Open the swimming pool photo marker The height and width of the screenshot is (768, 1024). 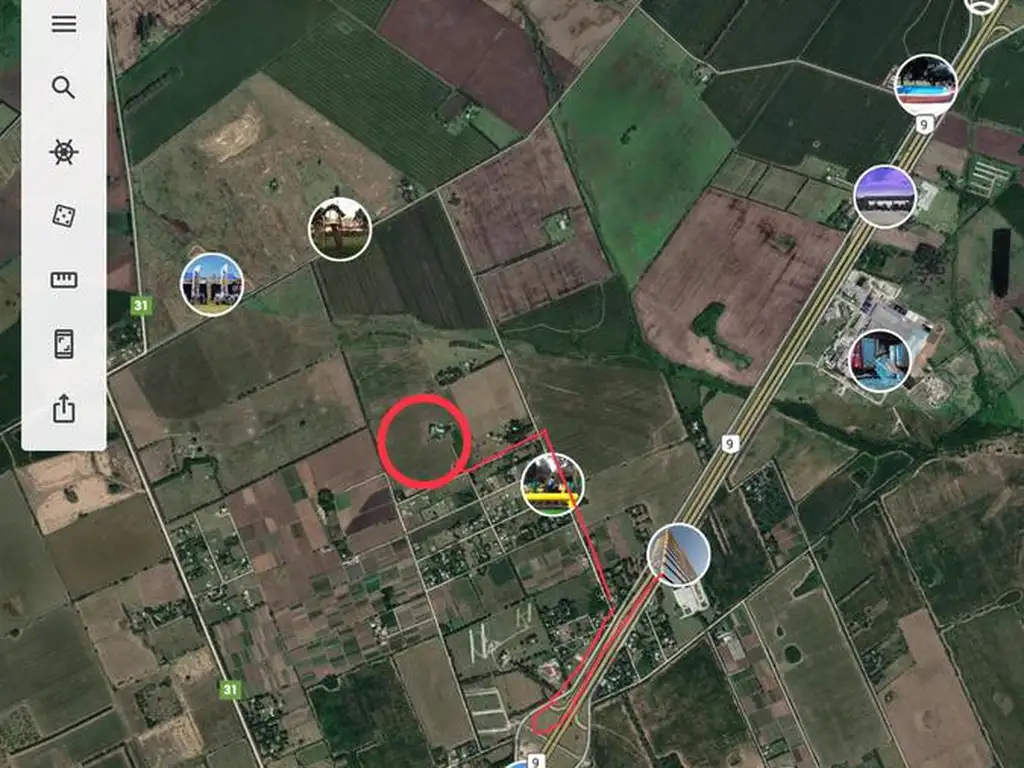pos(926,85)
